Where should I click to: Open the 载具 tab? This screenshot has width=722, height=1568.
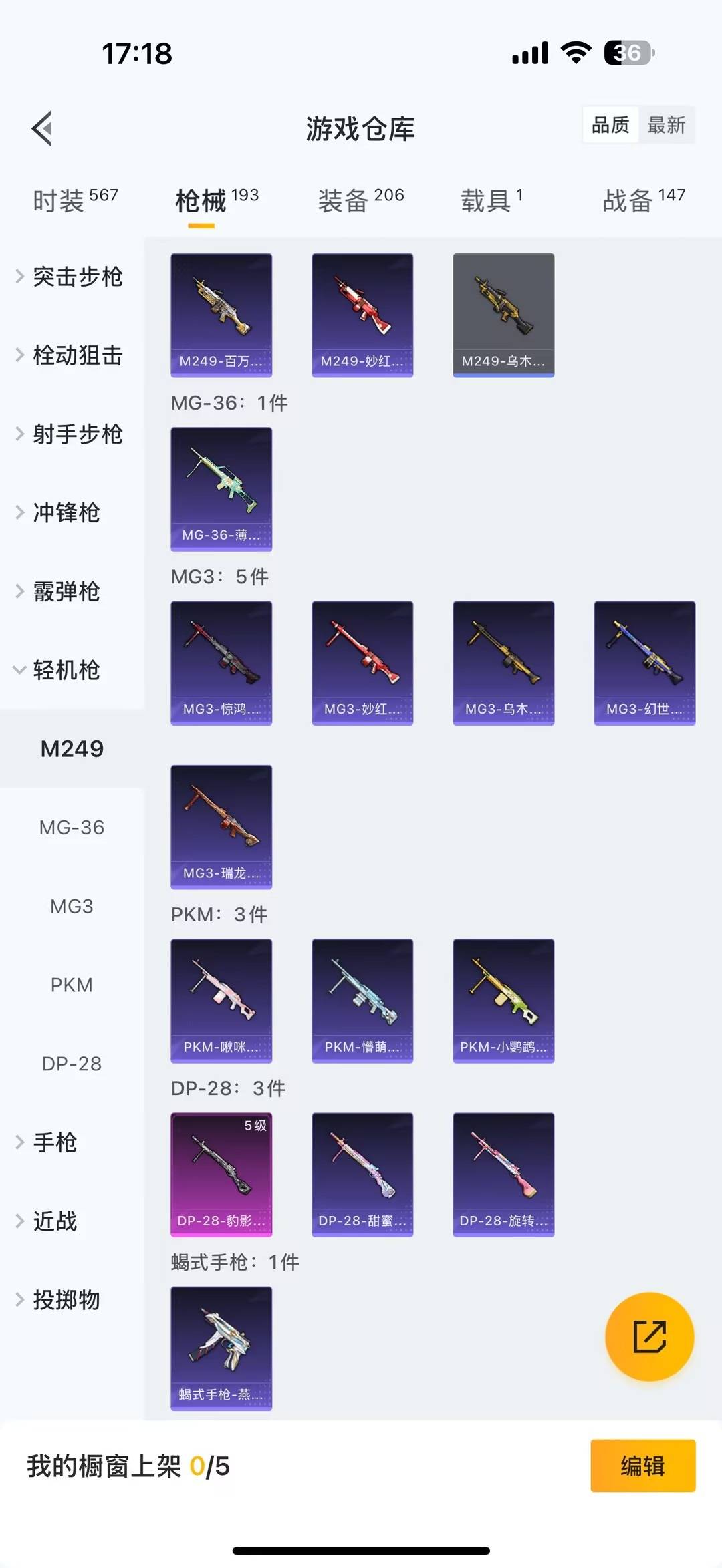(491, 200)
